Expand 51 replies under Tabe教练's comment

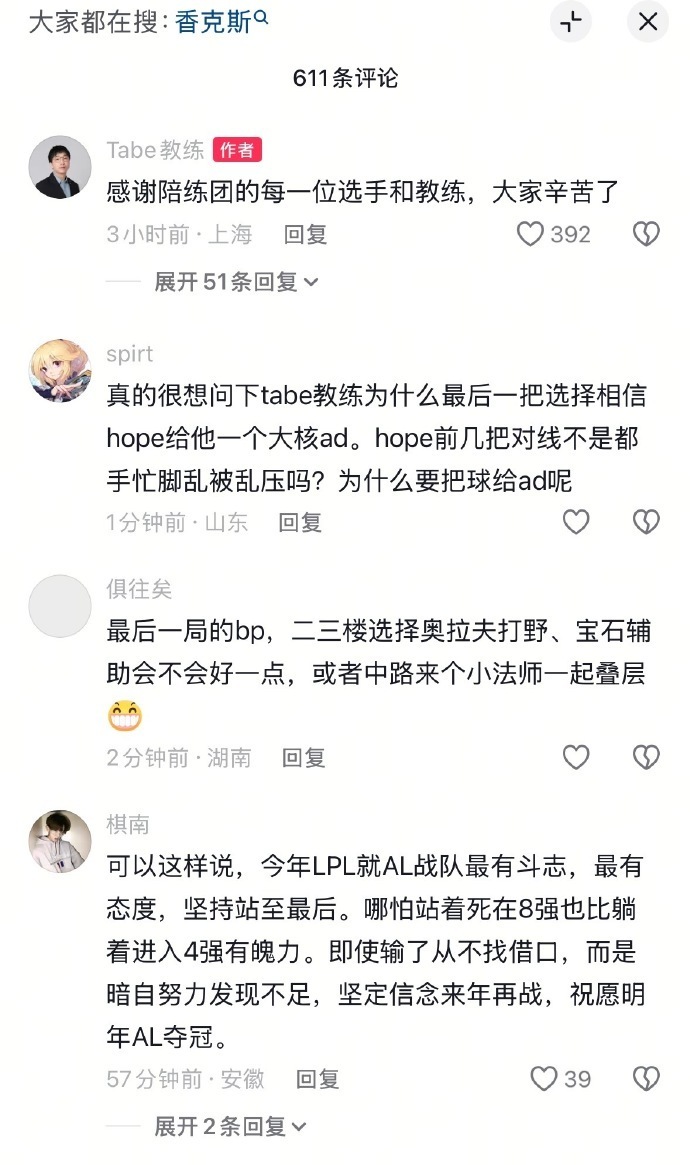(x=236, y=282)
